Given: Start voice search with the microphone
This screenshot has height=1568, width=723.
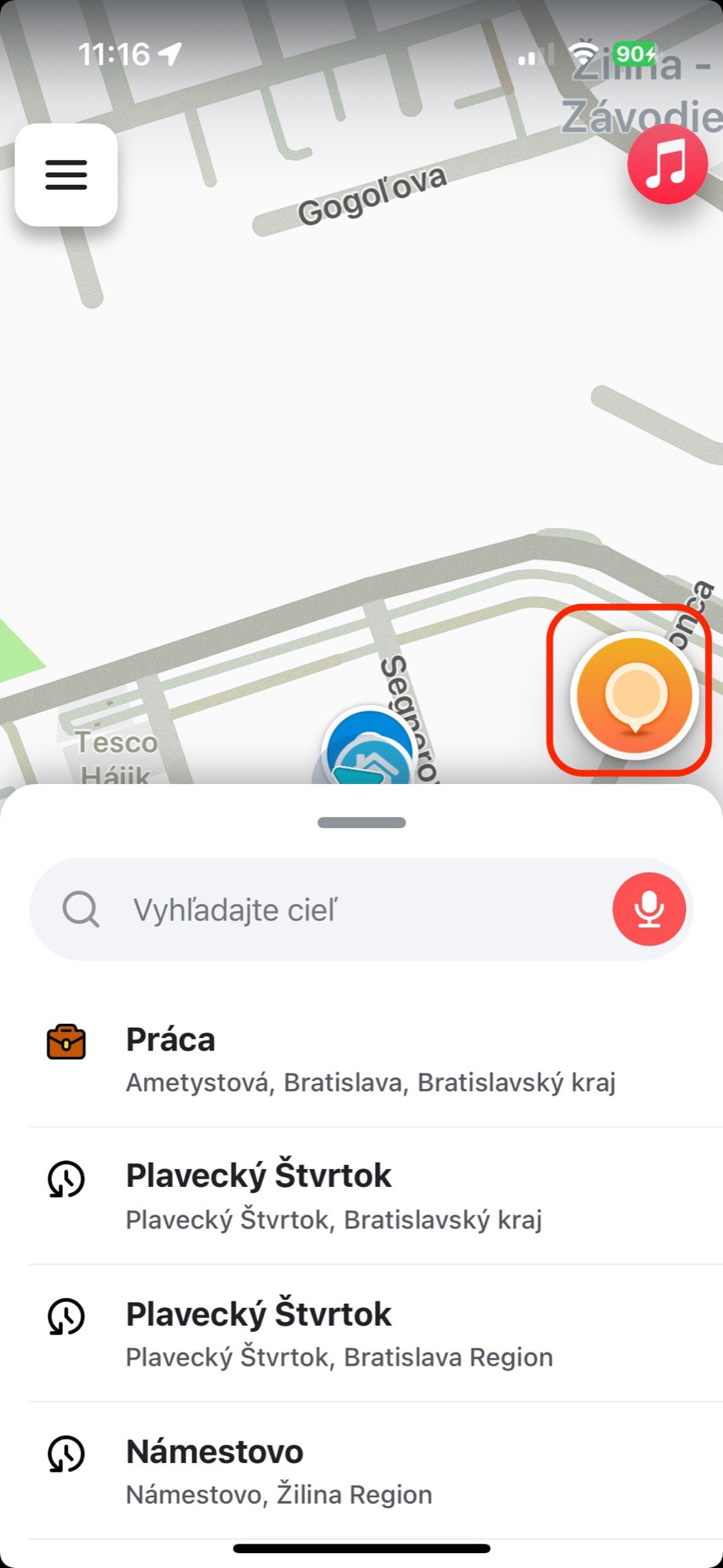Looking at the screenshot, I should tap(649, 909).
